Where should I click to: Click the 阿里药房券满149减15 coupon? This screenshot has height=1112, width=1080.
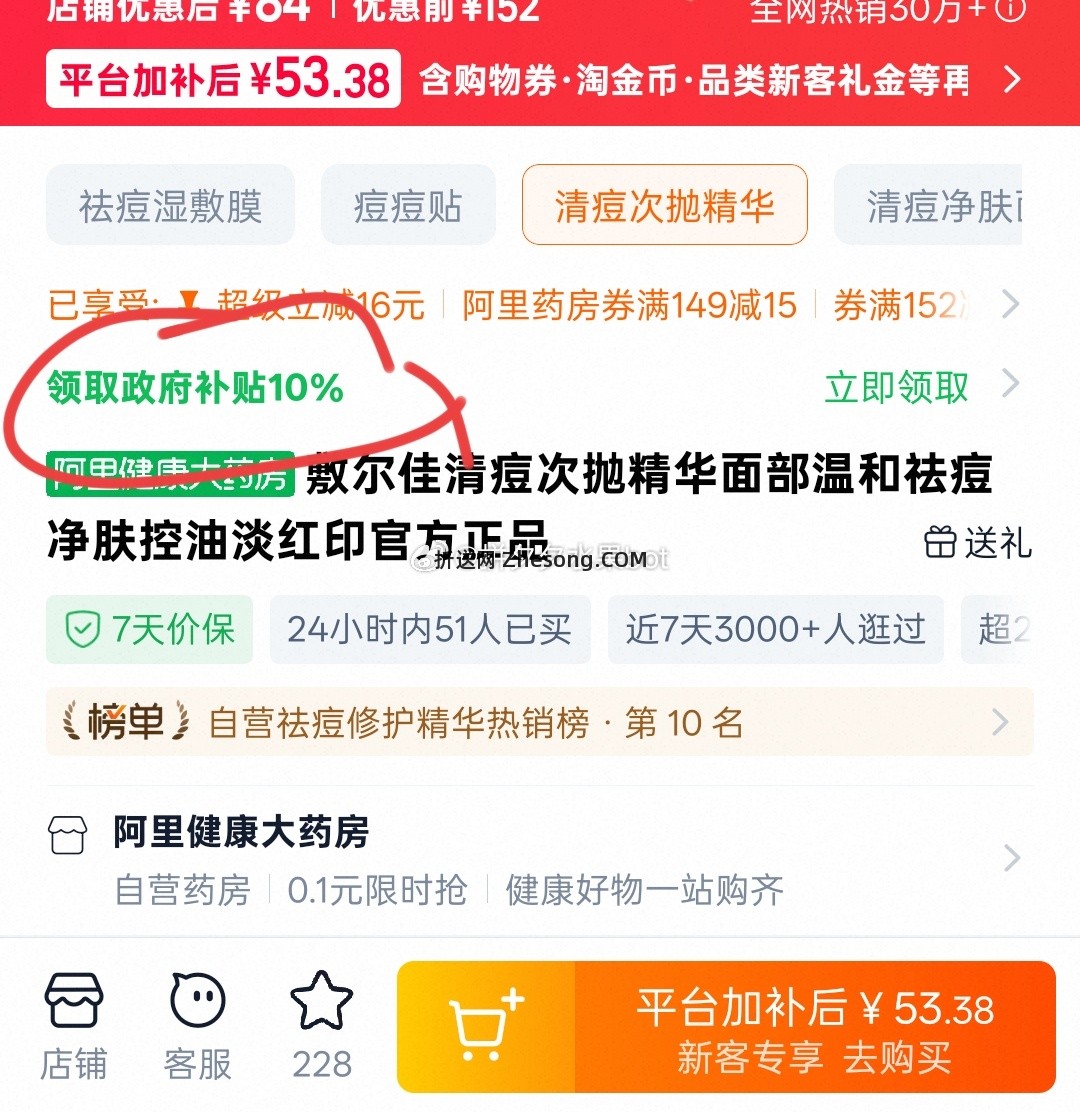(628, 304)
